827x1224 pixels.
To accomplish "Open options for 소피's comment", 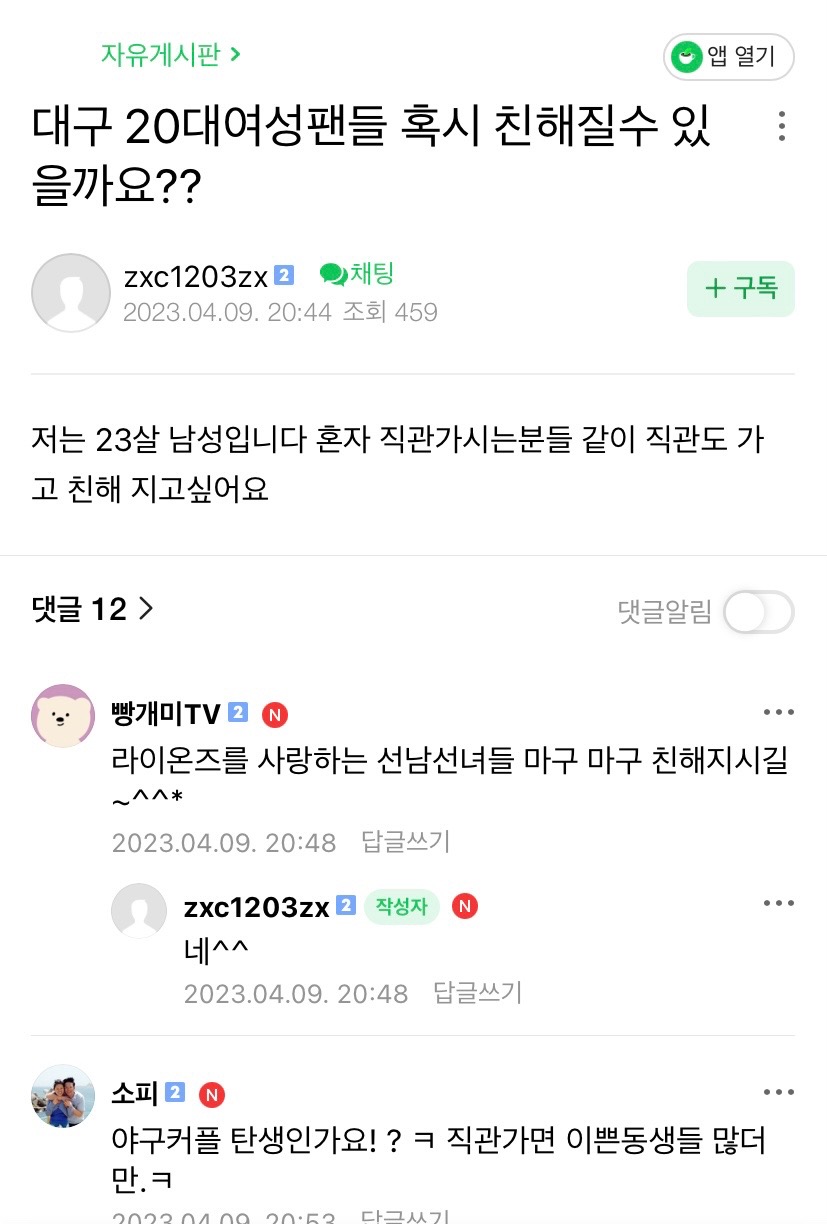I will [x=778, y=1093].
